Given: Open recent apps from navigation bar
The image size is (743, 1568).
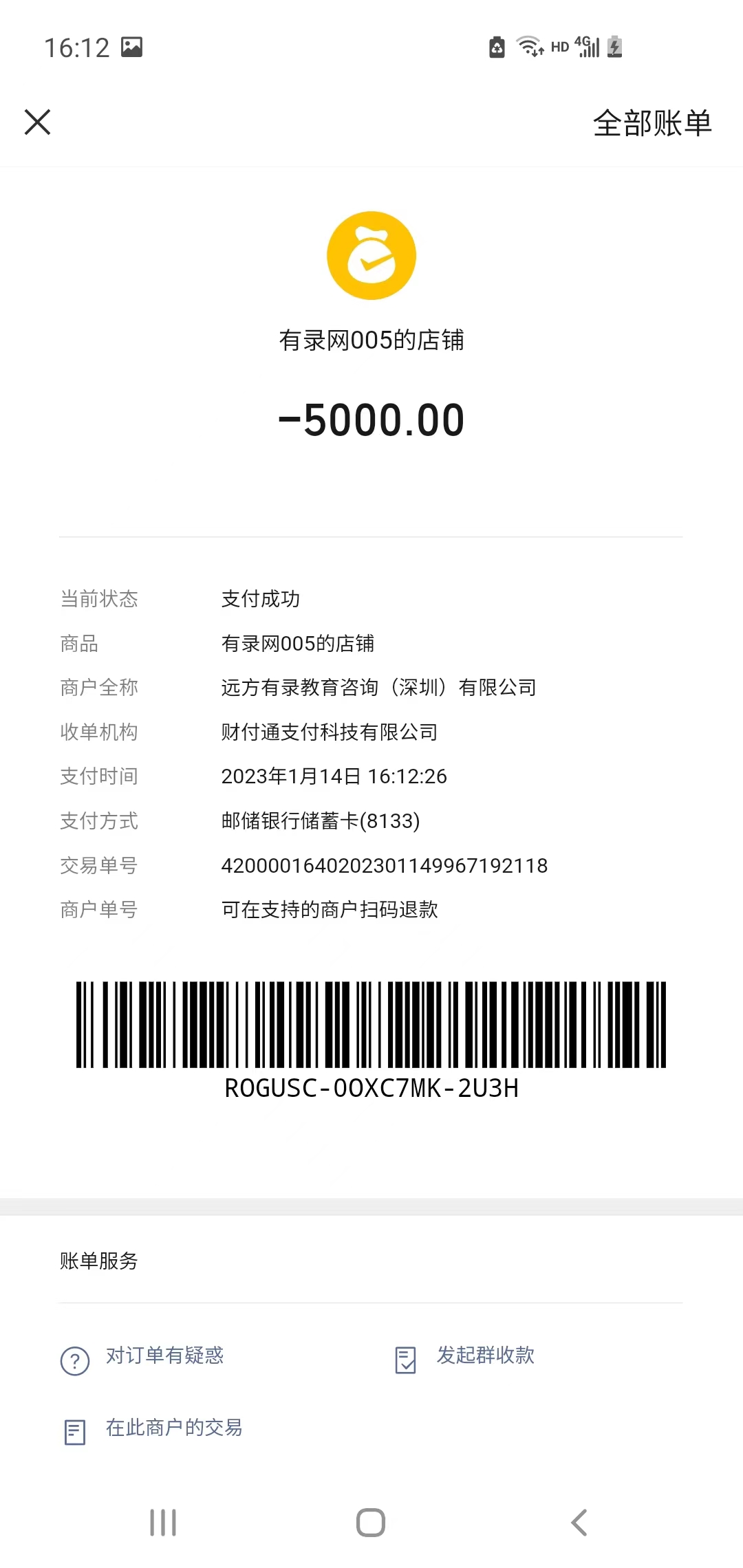Looking at the screenshot, I should click(x=163, y=1523).
